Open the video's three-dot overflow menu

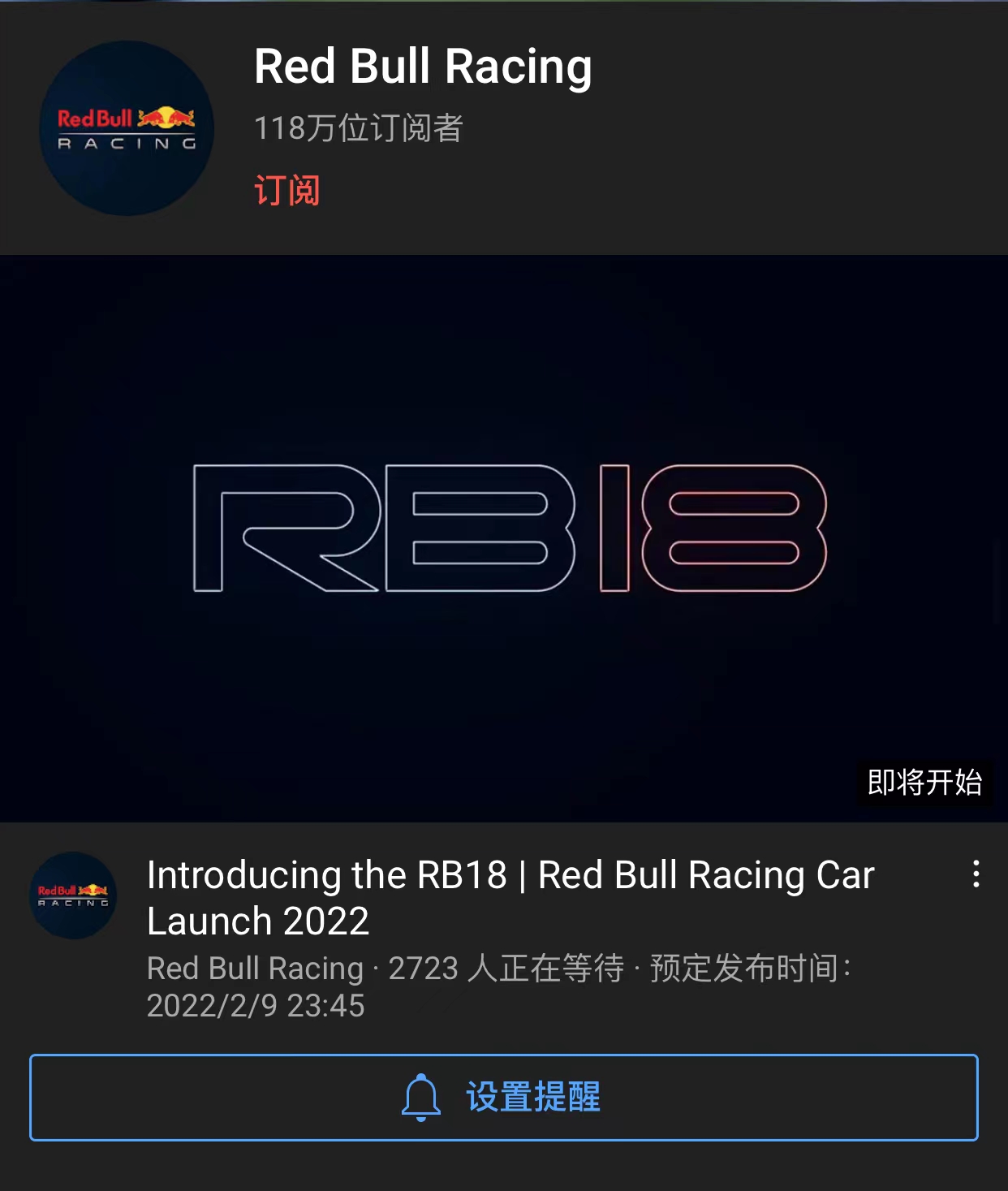point(976,874)
